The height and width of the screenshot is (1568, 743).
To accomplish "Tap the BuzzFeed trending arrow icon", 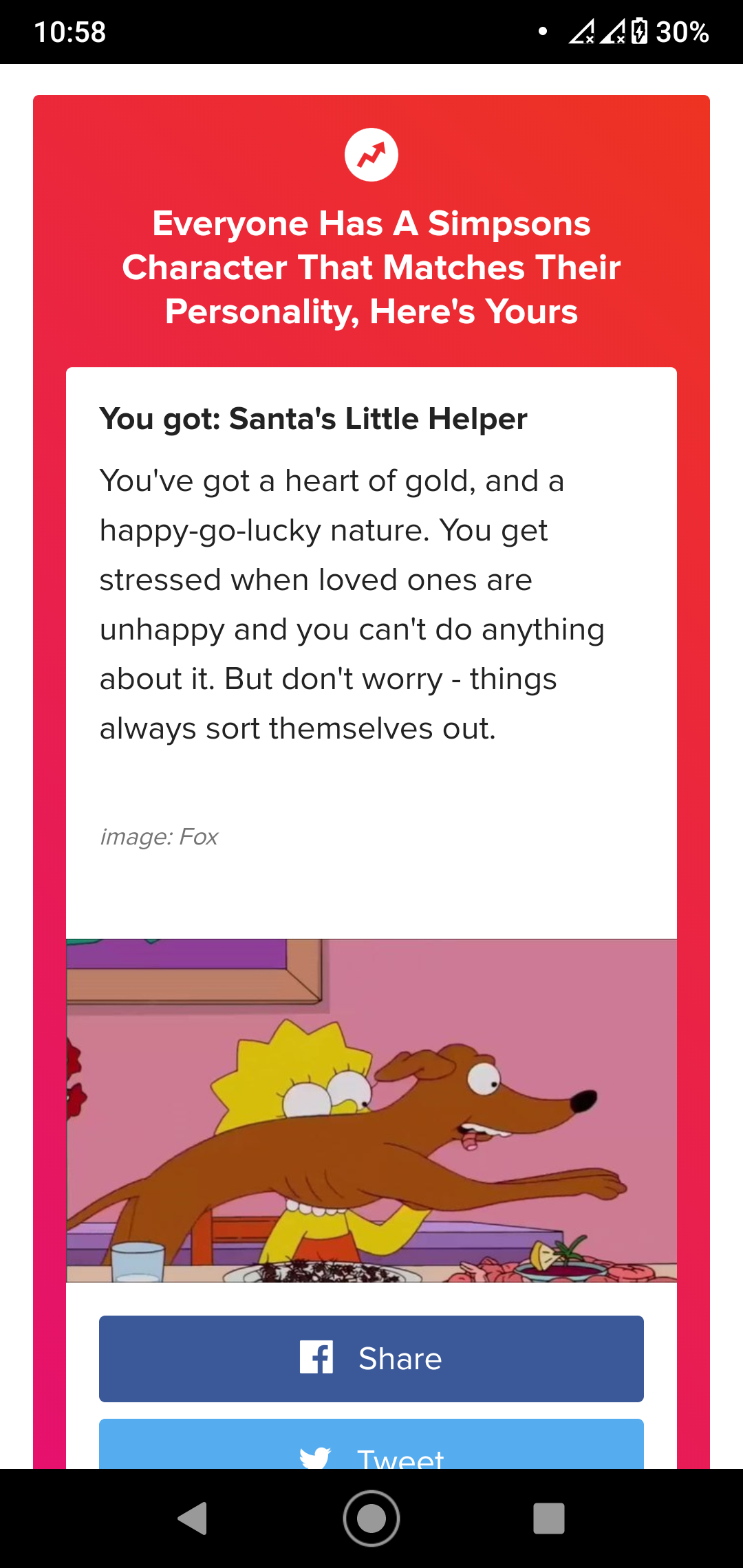I will 371,155.
